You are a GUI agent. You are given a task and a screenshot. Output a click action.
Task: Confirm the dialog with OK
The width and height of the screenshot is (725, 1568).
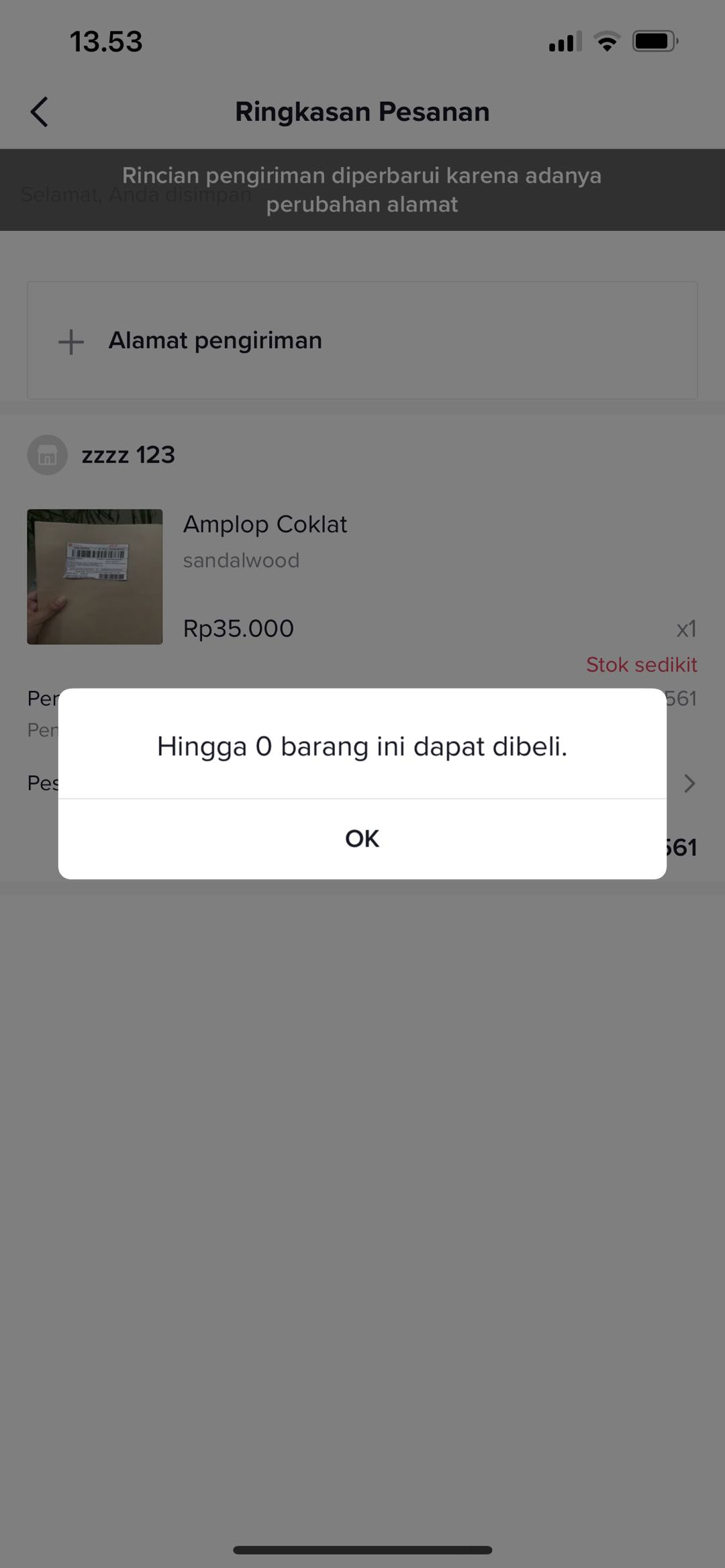point(362,838)
